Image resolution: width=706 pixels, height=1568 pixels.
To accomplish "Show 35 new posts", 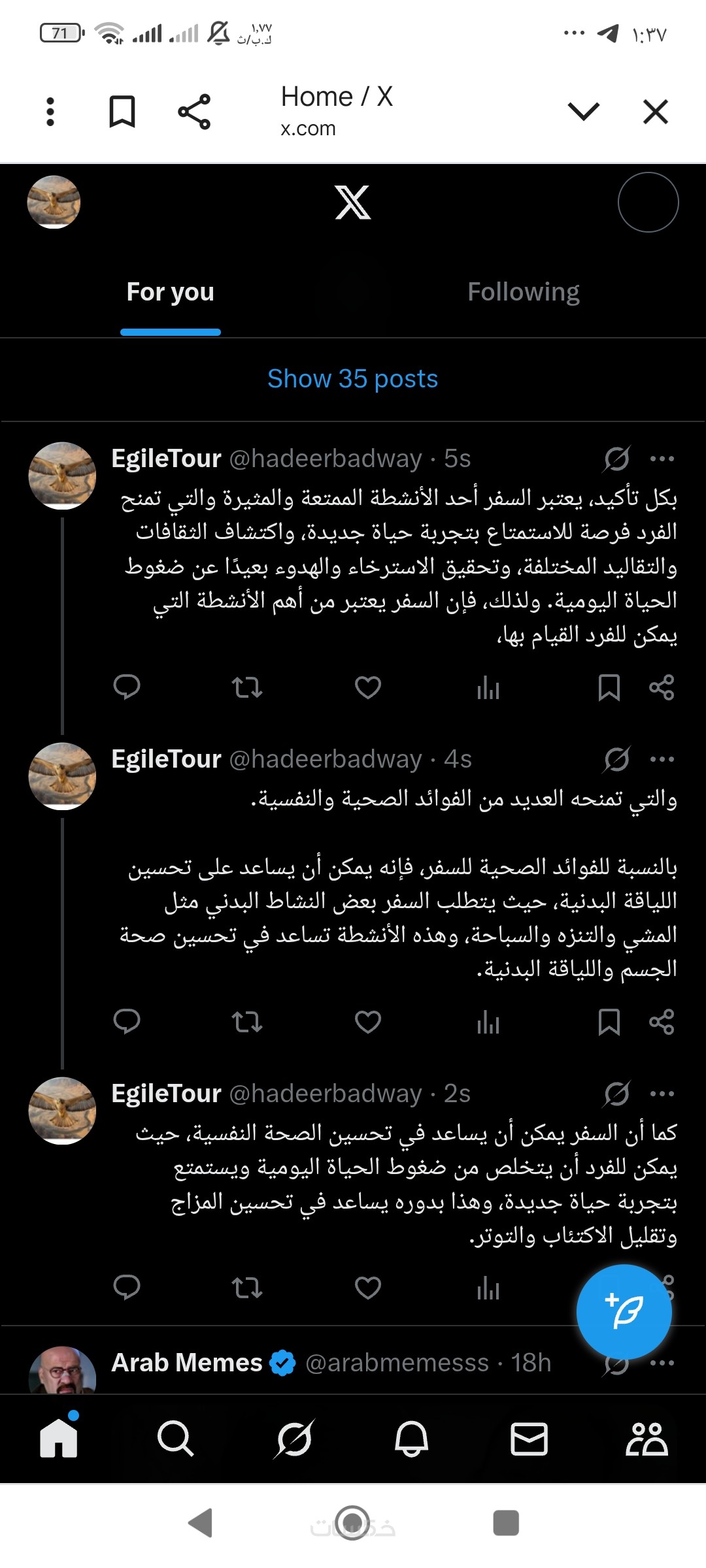I will [x=352, y=379].
